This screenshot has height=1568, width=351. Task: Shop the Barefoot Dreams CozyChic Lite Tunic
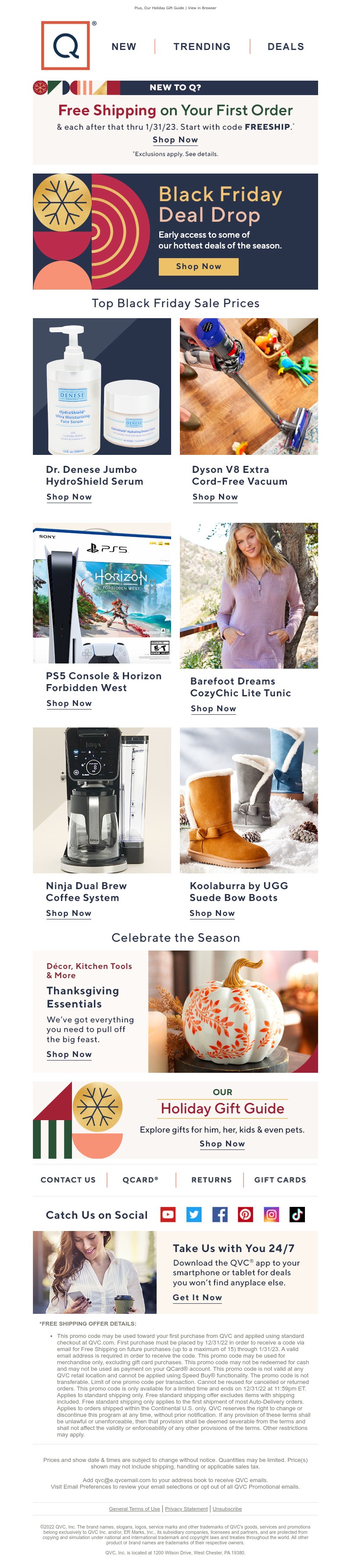pos(213,709)
